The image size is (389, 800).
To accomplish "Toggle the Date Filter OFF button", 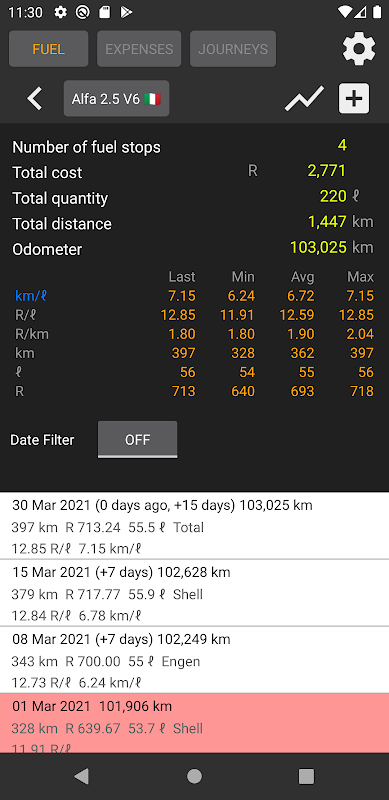I will (137, 439).
